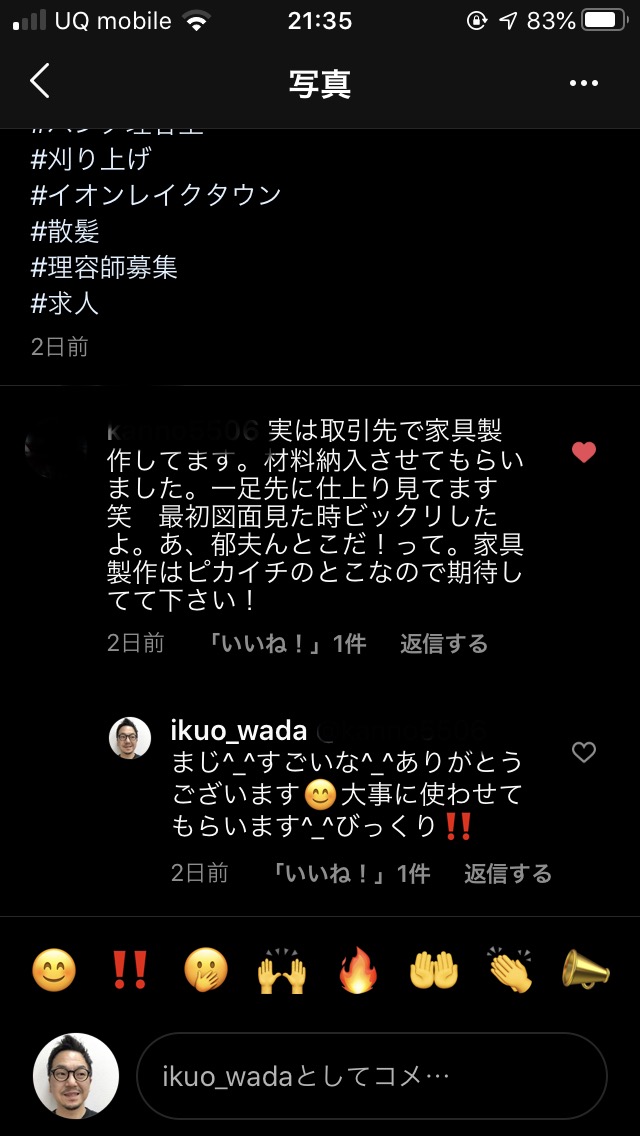
Task: Insert the clapping hands emoji
Action: [510, 970]
